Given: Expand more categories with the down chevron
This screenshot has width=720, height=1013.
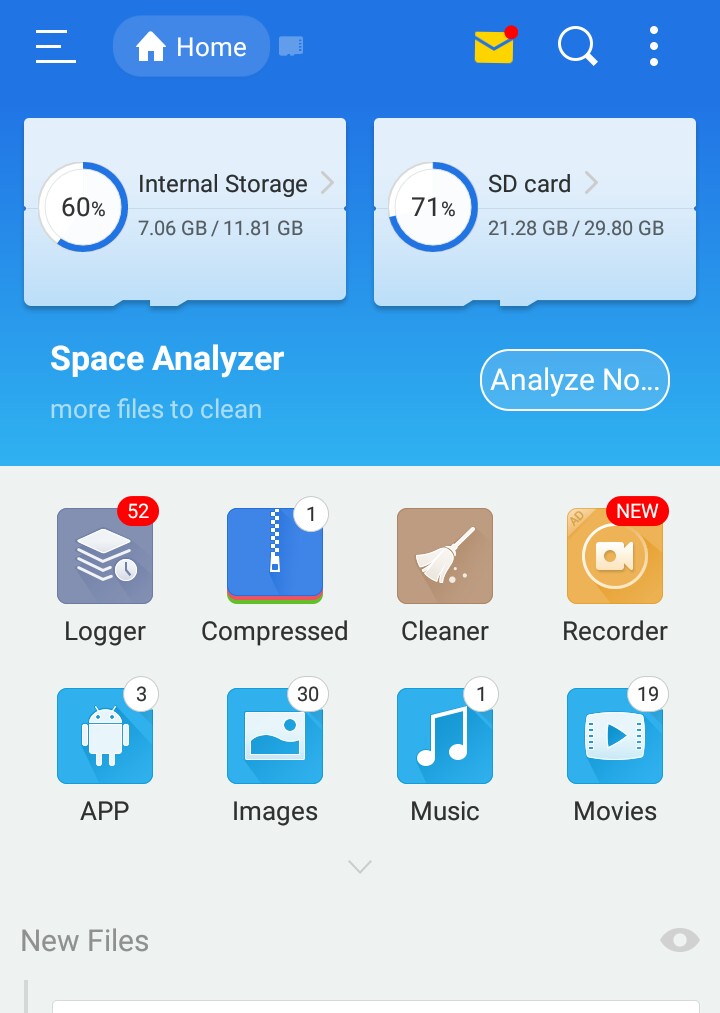Looking at the screenshot, I should pyautogui.click(x=360, y=867).
